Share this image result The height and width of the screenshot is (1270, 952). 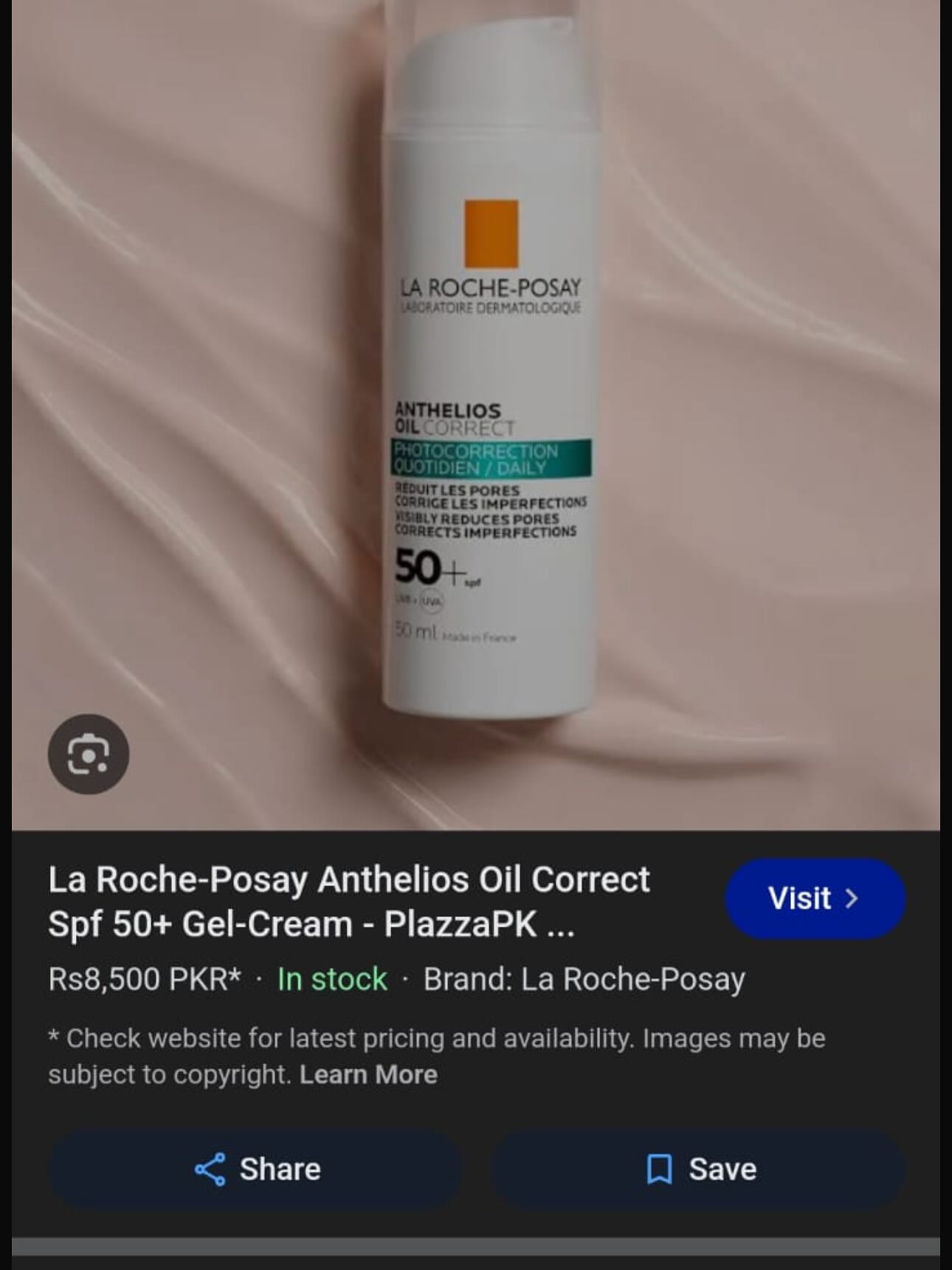coord(256,1169)
